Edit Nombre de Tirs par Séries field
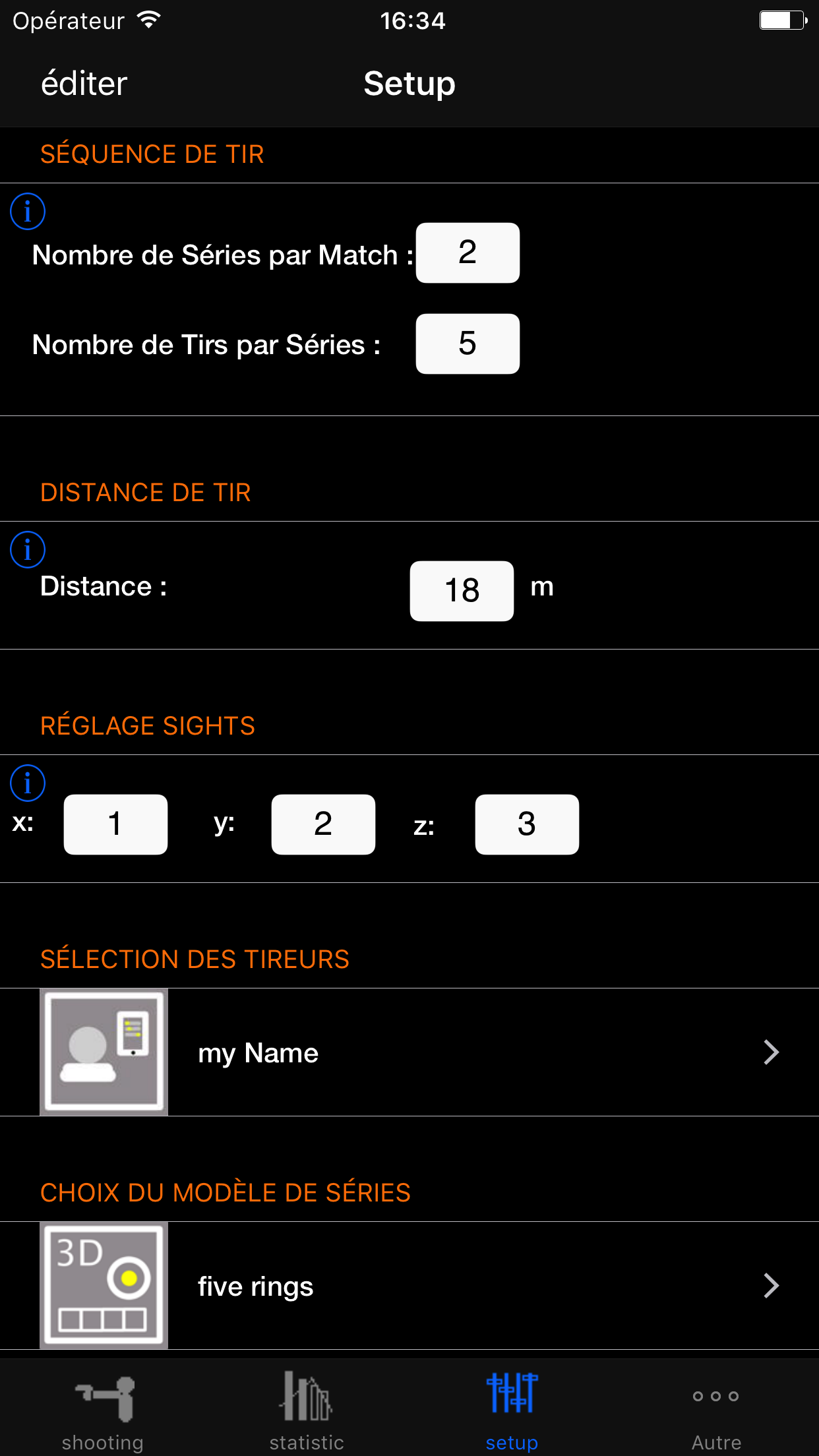Image resolution: width=819 pixels, height=1456 pixels. 468,344
